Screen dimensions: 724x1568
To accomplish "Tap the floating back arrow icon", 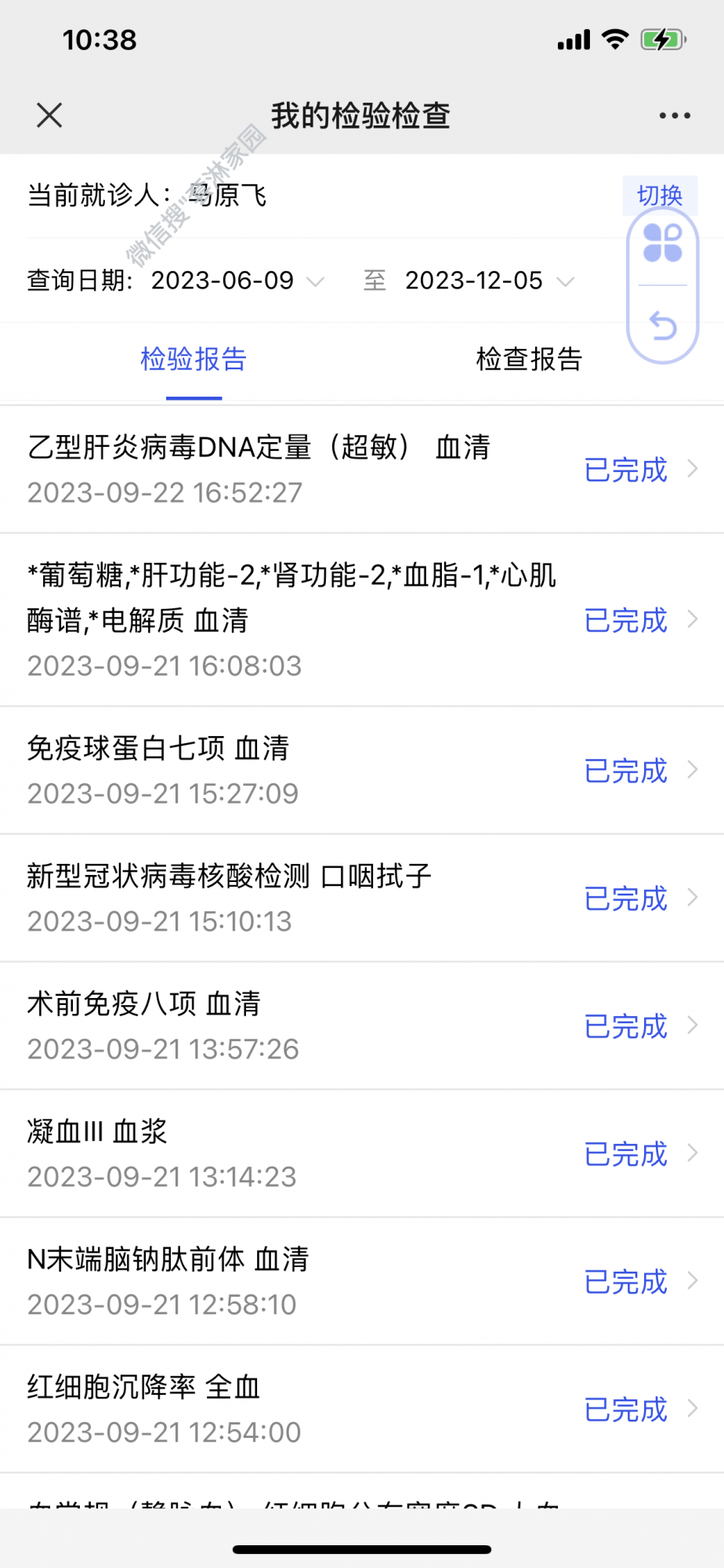I will click(663, 325).
